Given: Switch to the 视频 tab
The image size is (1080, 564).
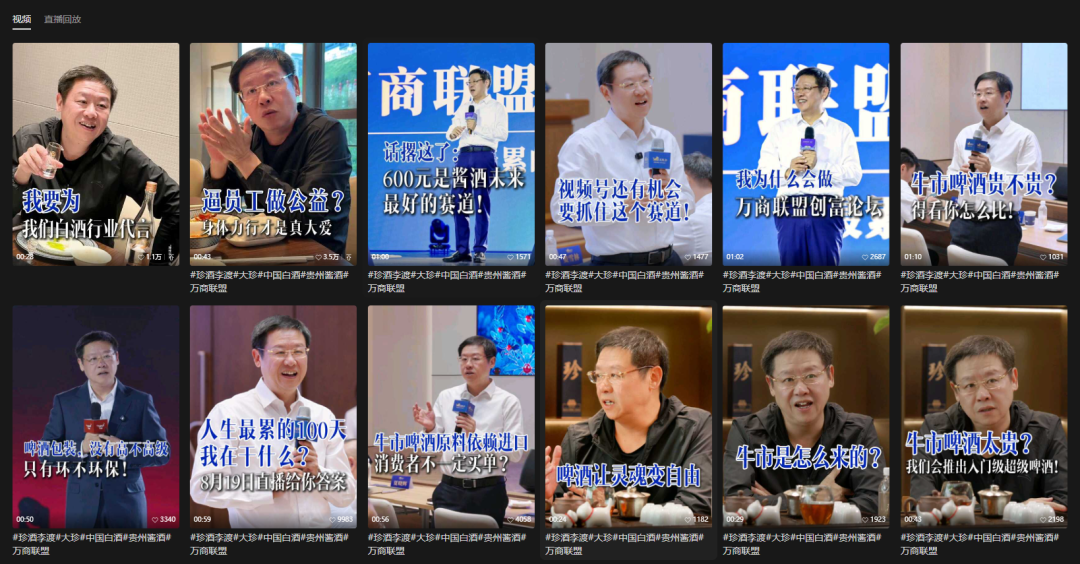Looking at the screenshot, I should [21, 19].
